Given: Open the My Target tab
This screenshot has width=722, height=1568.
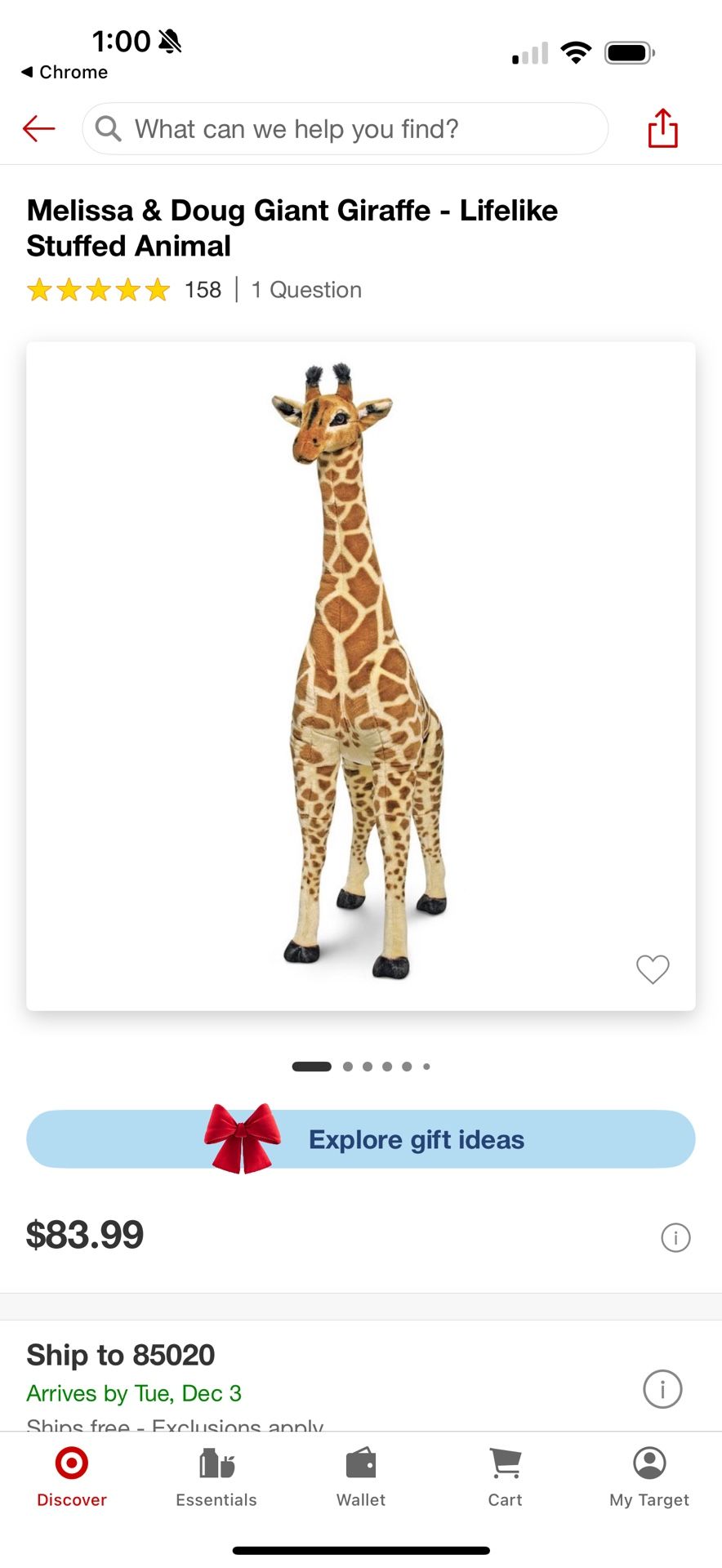Looking at the screenshot, I should coord(649,1477).
